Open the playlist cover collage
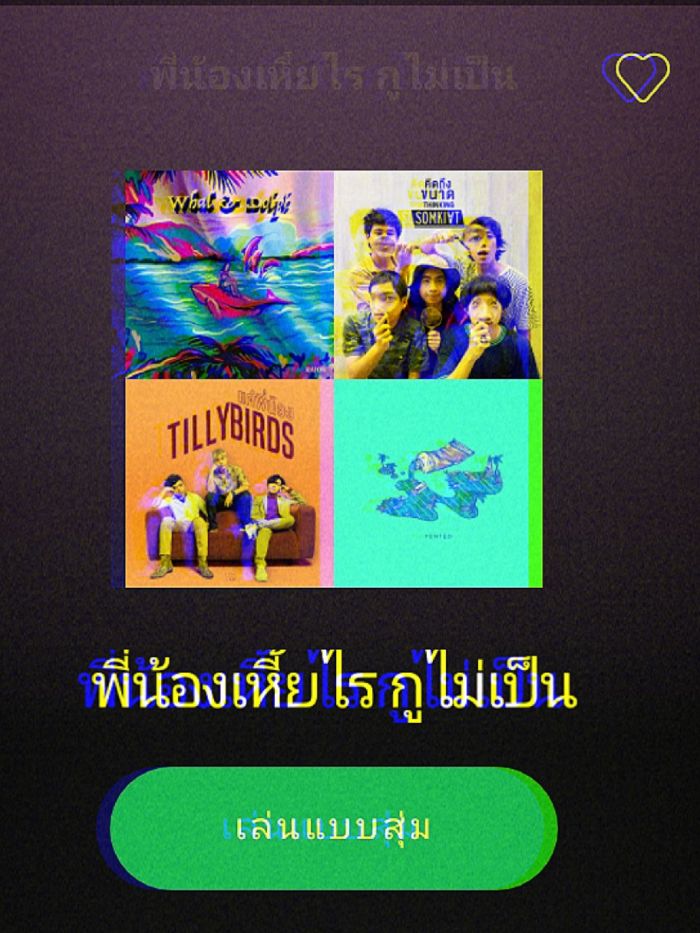 [332, 378]
